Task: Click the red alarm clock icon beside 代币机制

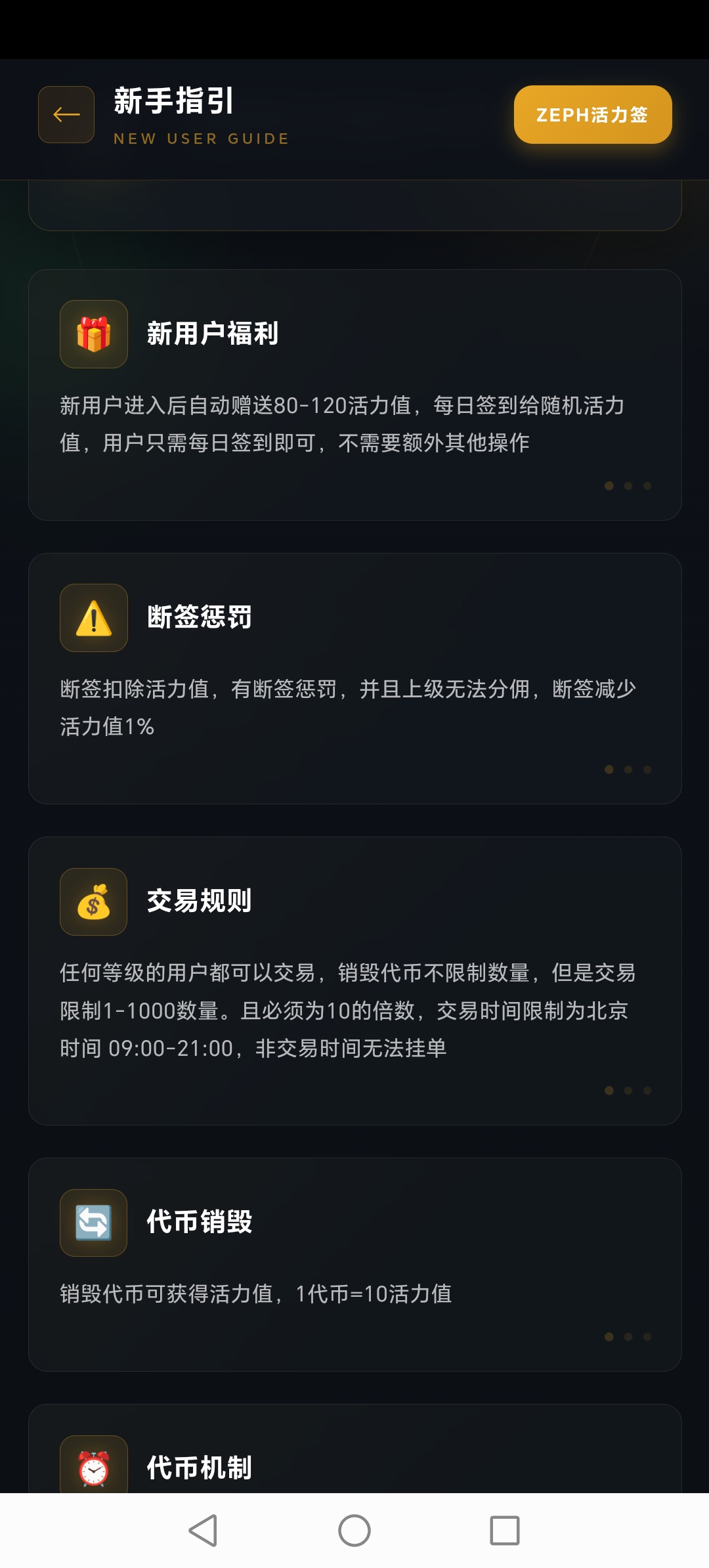Action: pyautogui.click(x=93, y=1471)
